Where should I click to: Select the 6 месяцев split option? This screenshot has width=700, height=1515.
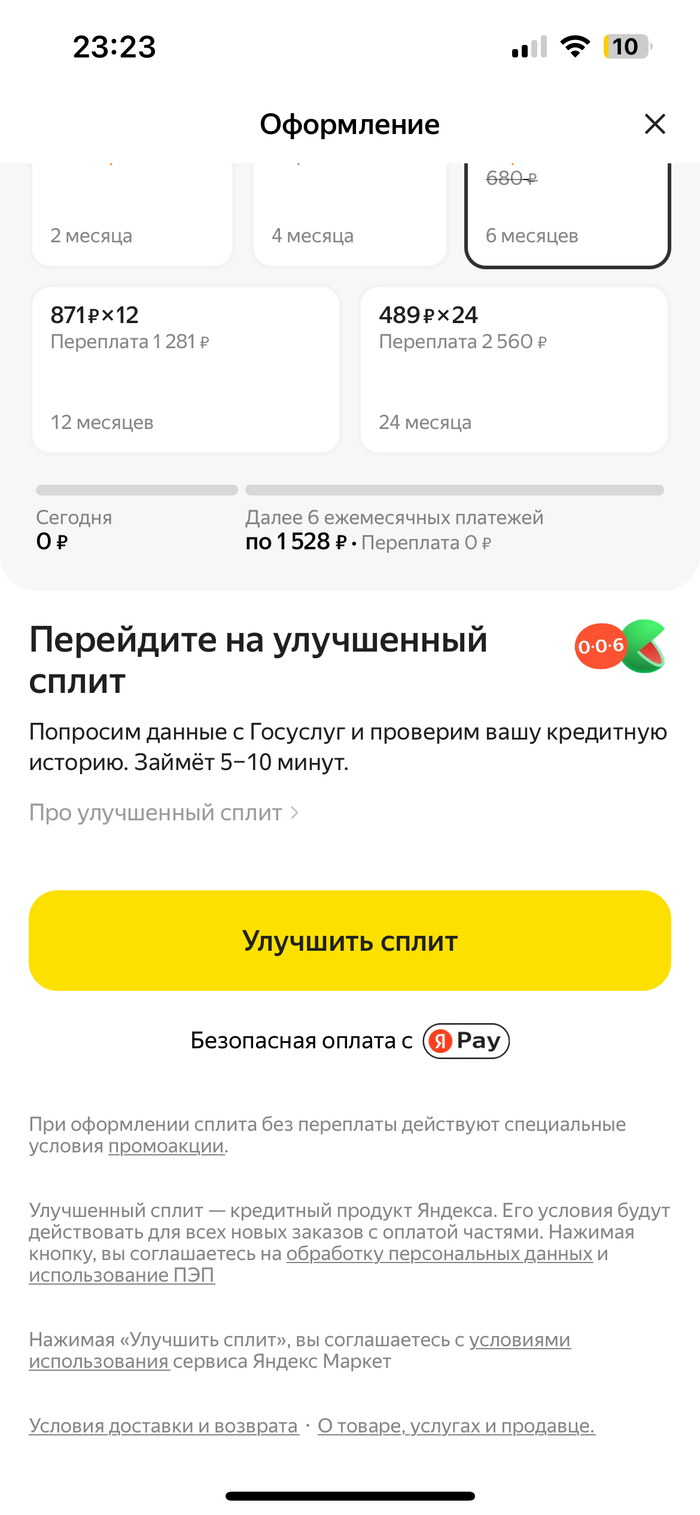(x=567, y=215)
